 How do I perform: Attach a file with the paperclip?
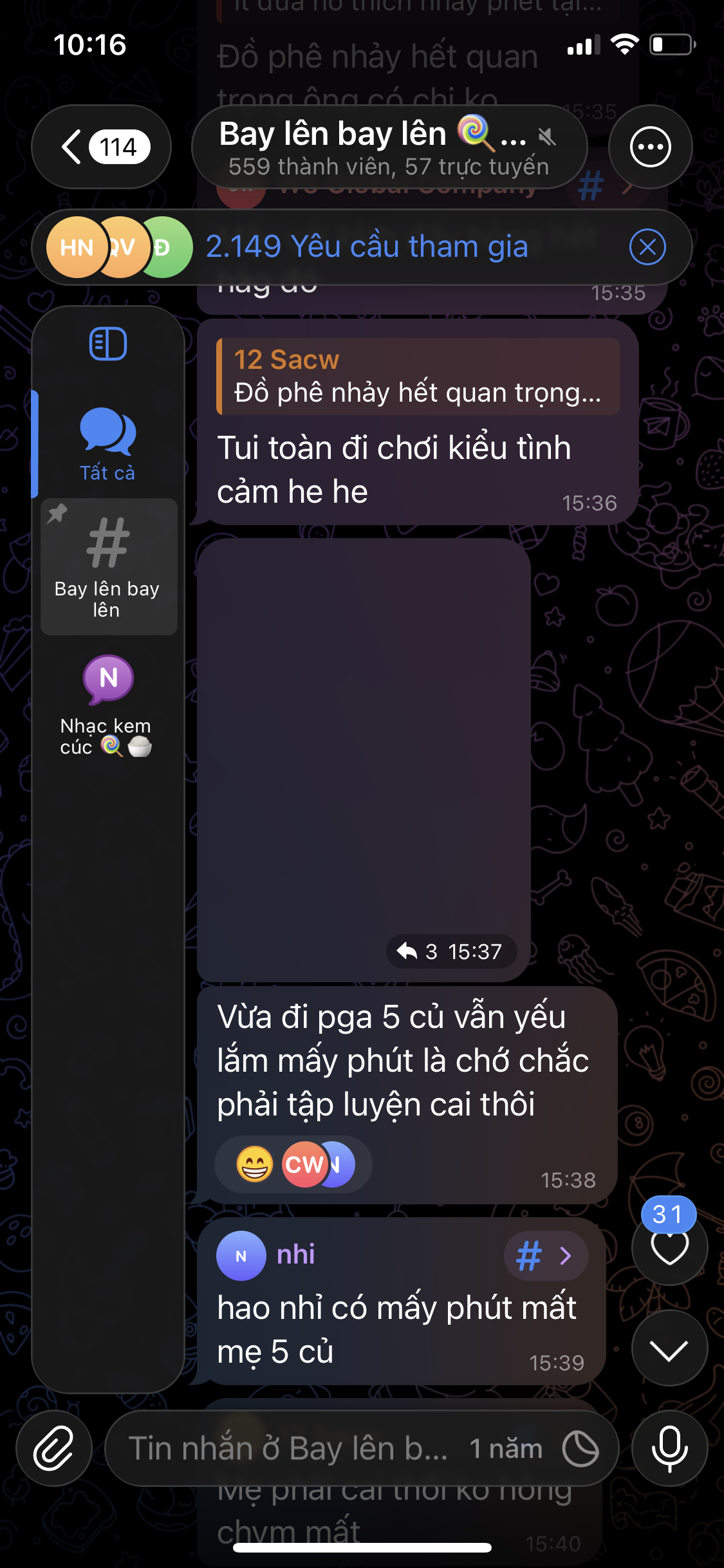[x=54, y=1448]
